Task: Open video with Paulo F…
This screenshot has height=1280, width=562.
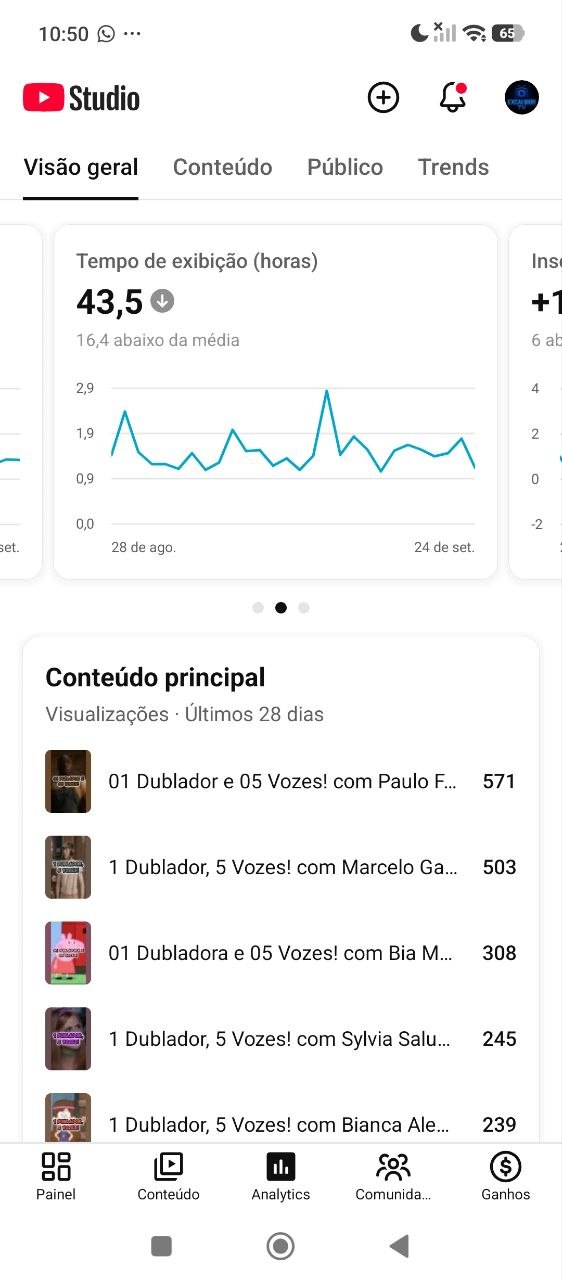Action: click(x=281, y=781)
